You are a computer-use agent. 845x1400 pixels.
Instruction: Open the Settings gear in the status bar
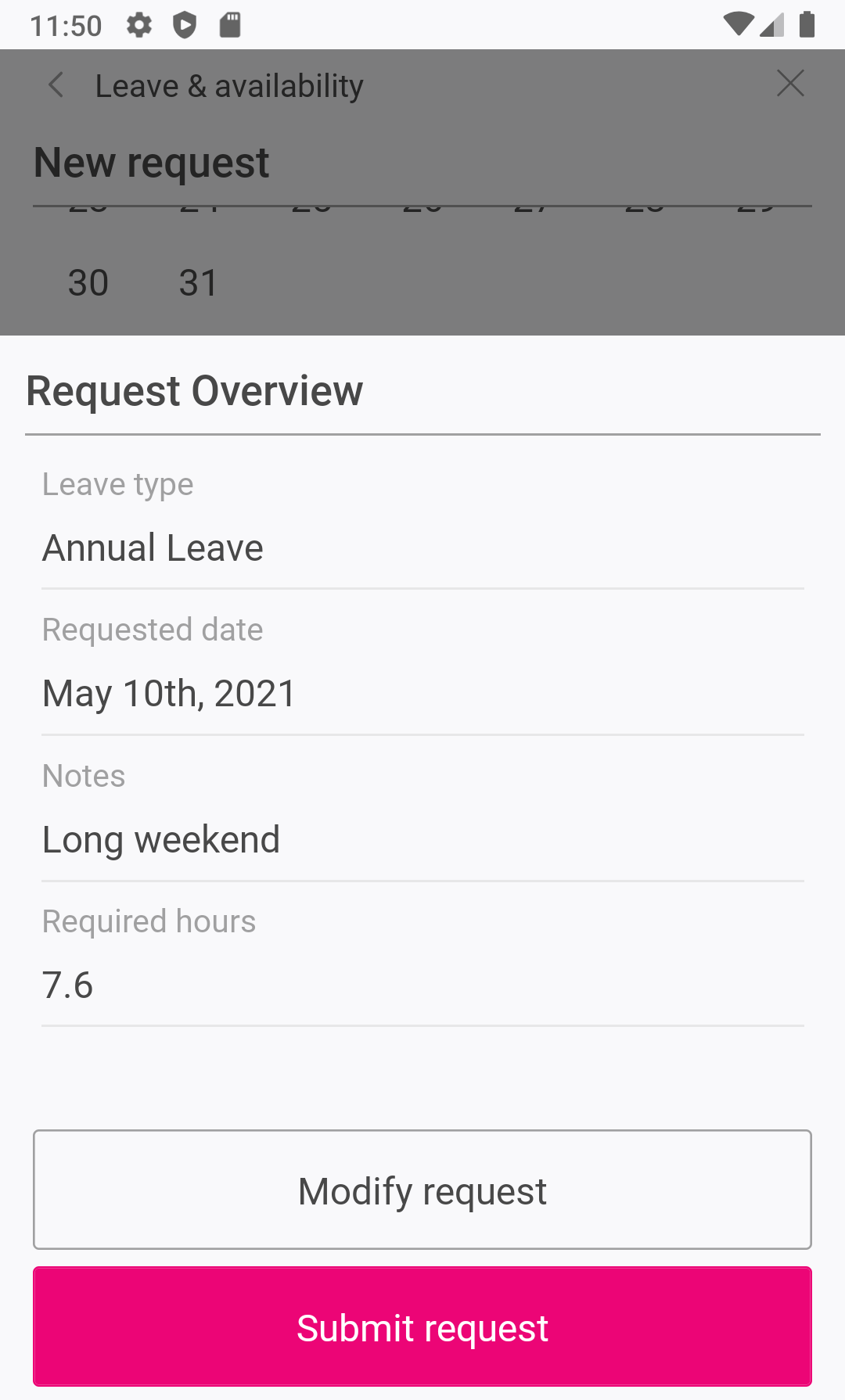(138, 24)
